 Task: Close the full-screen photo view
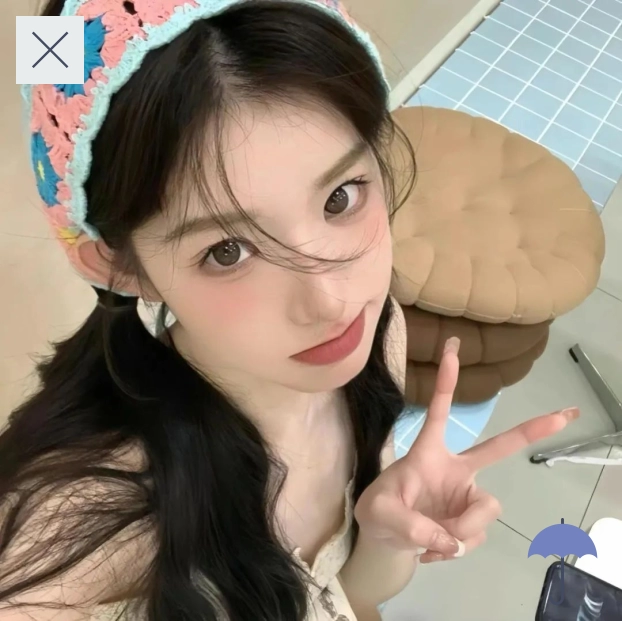point(50,49)
